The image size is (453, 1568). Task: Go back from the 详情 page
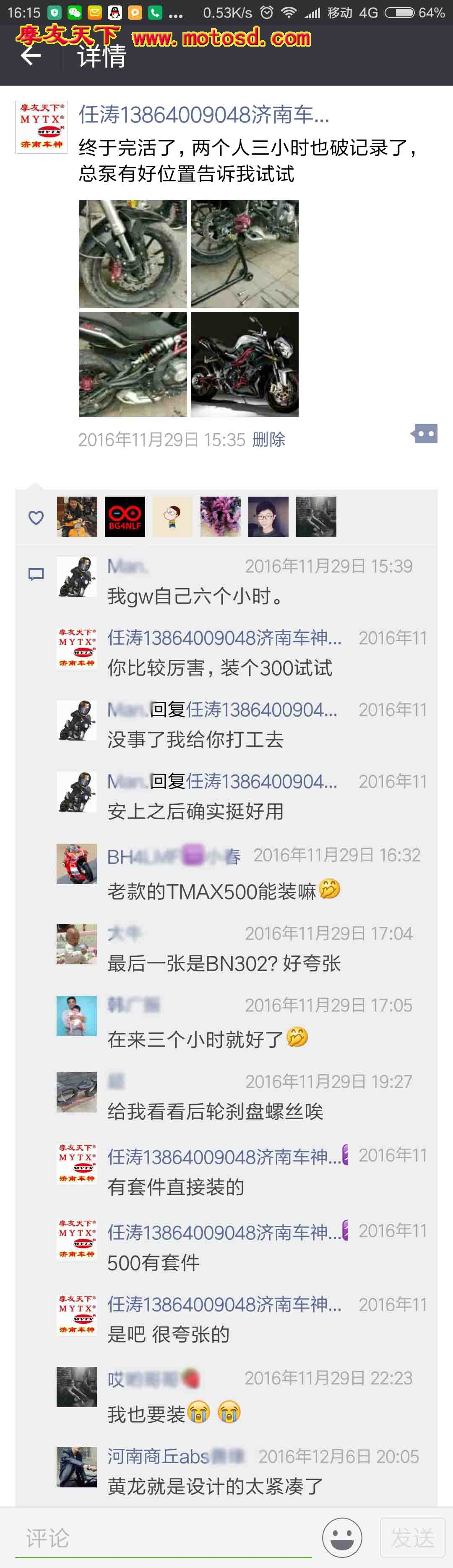[30, 56]
